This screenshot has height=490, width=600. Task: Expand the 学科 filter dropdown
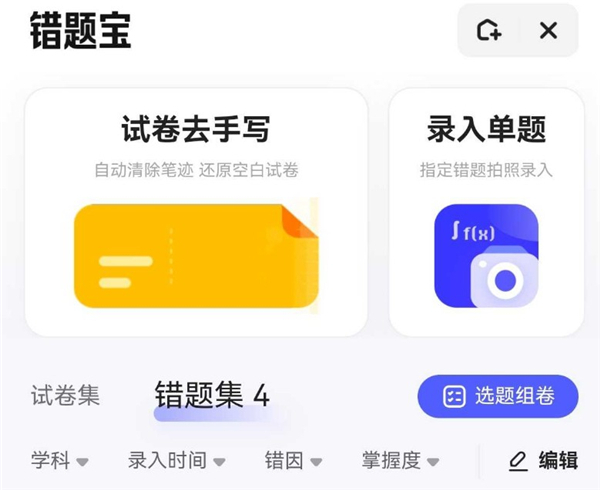pyautogui.click(x=60, y=460)
